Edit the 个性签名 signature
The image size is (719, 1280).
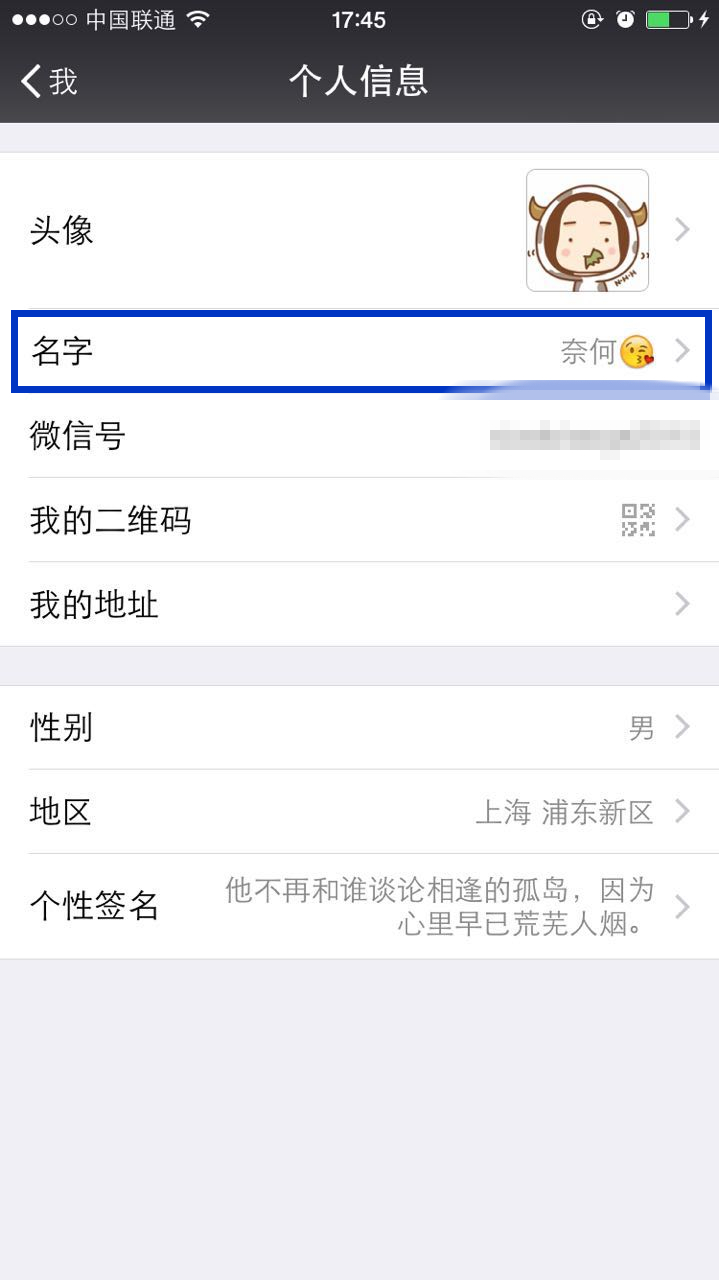tap(359, 906)
